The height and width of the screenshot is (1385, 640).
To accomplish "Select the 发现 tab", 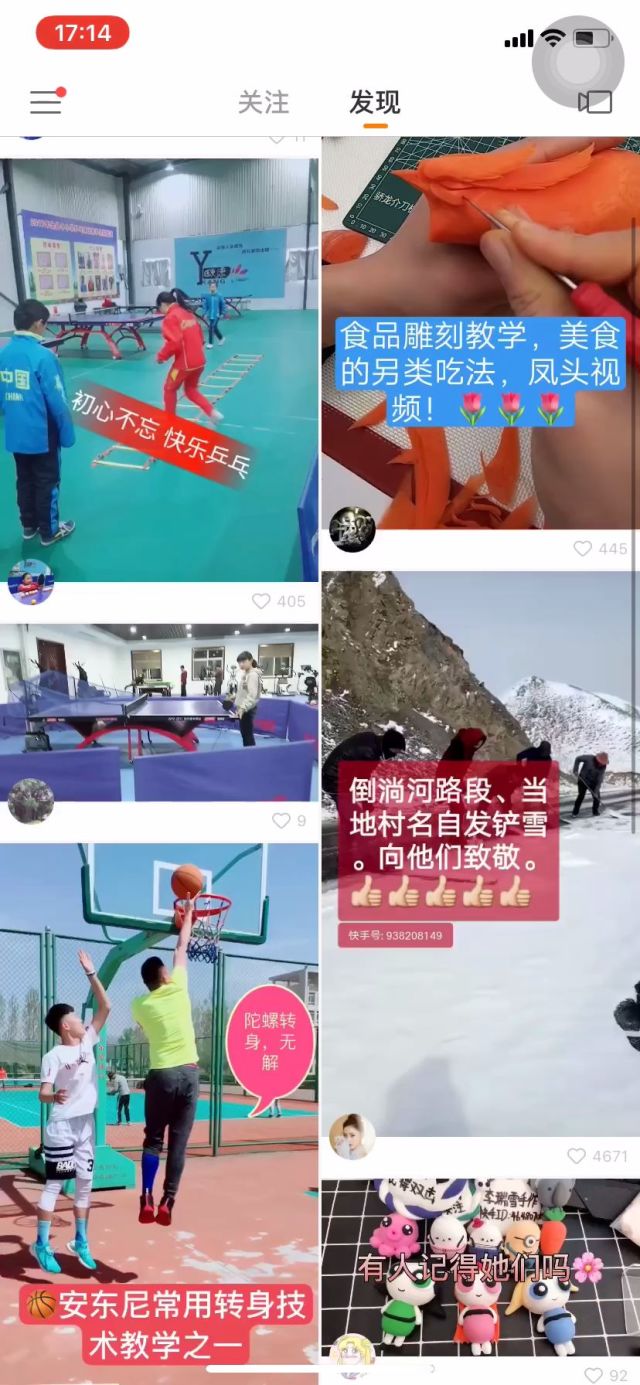I will 375,102.
